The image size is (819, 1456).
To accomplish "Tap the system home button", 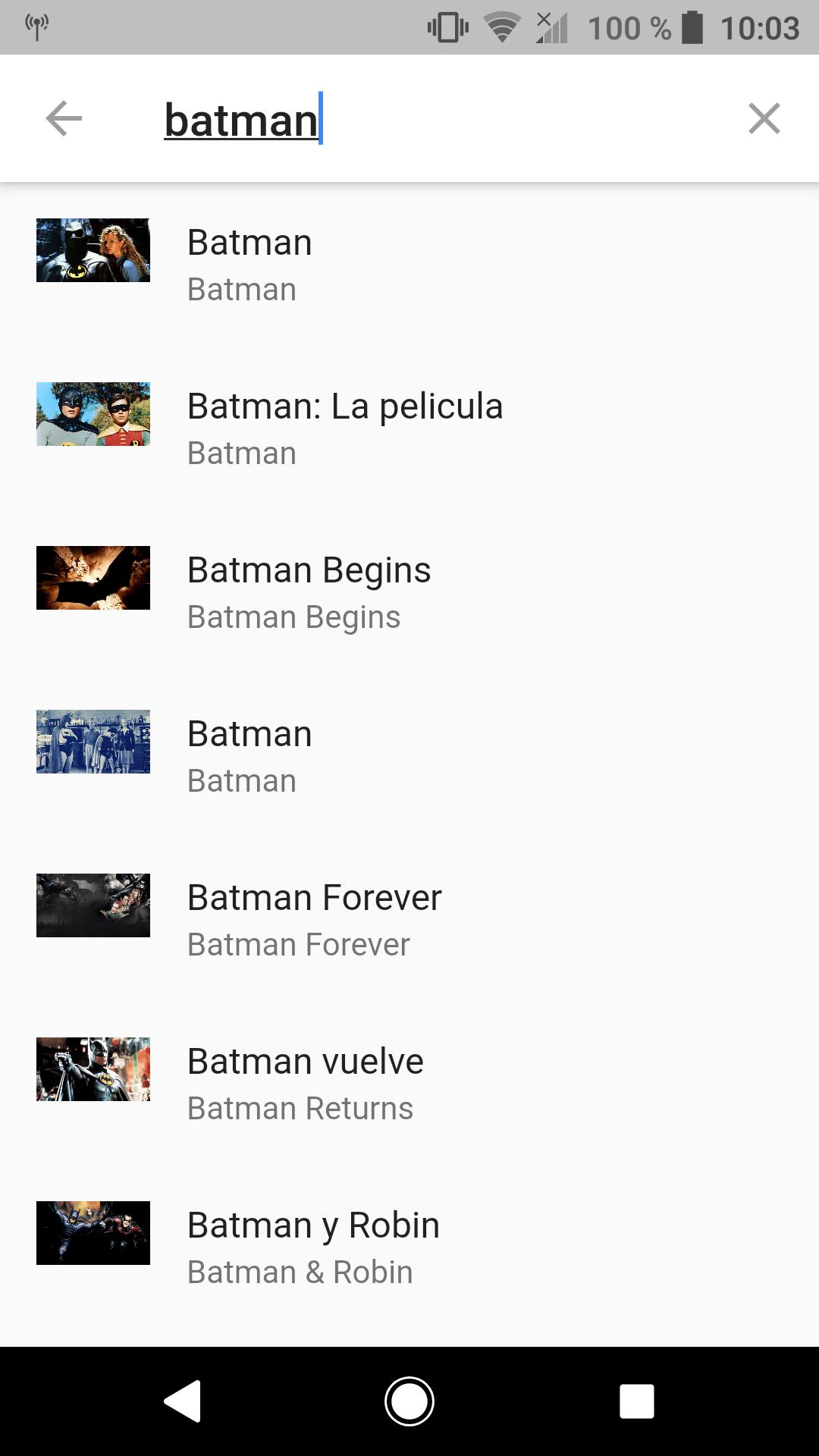I will [409, 1401].
